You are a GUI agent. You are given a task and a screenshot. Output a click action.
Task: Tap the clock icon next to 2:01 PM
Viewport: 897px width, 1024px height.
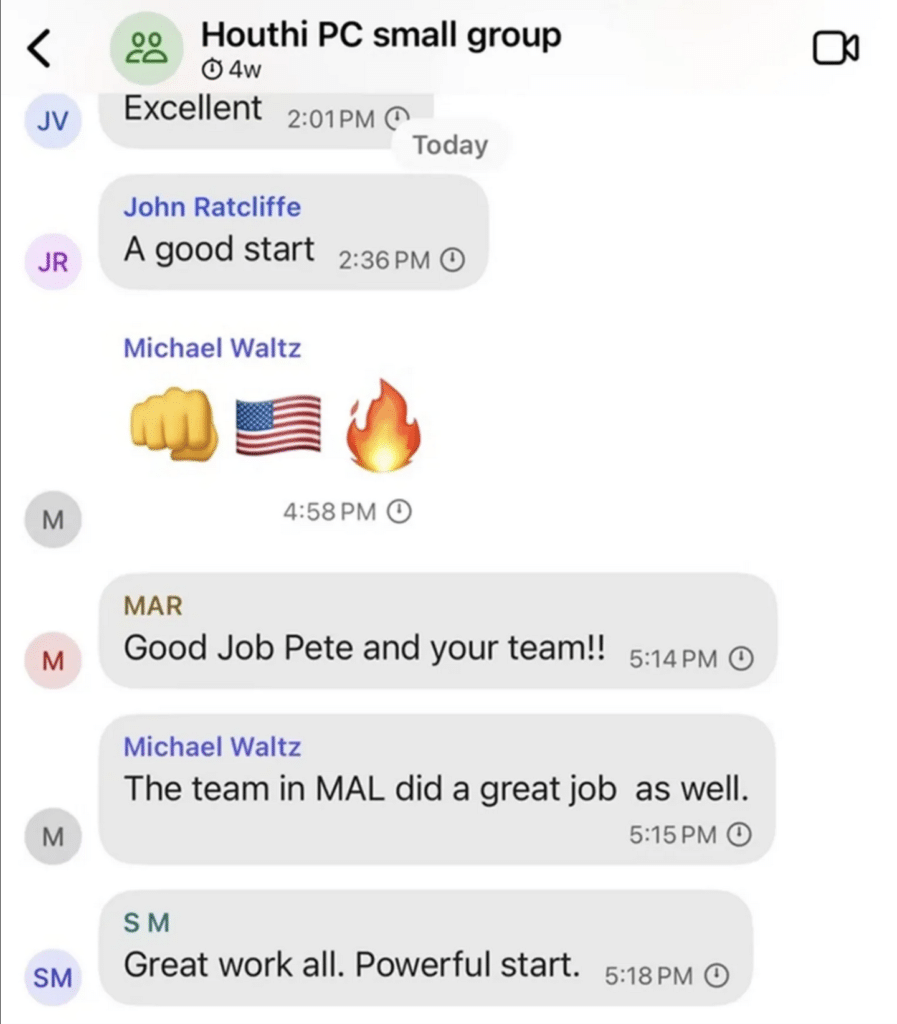tap(397, 116)
